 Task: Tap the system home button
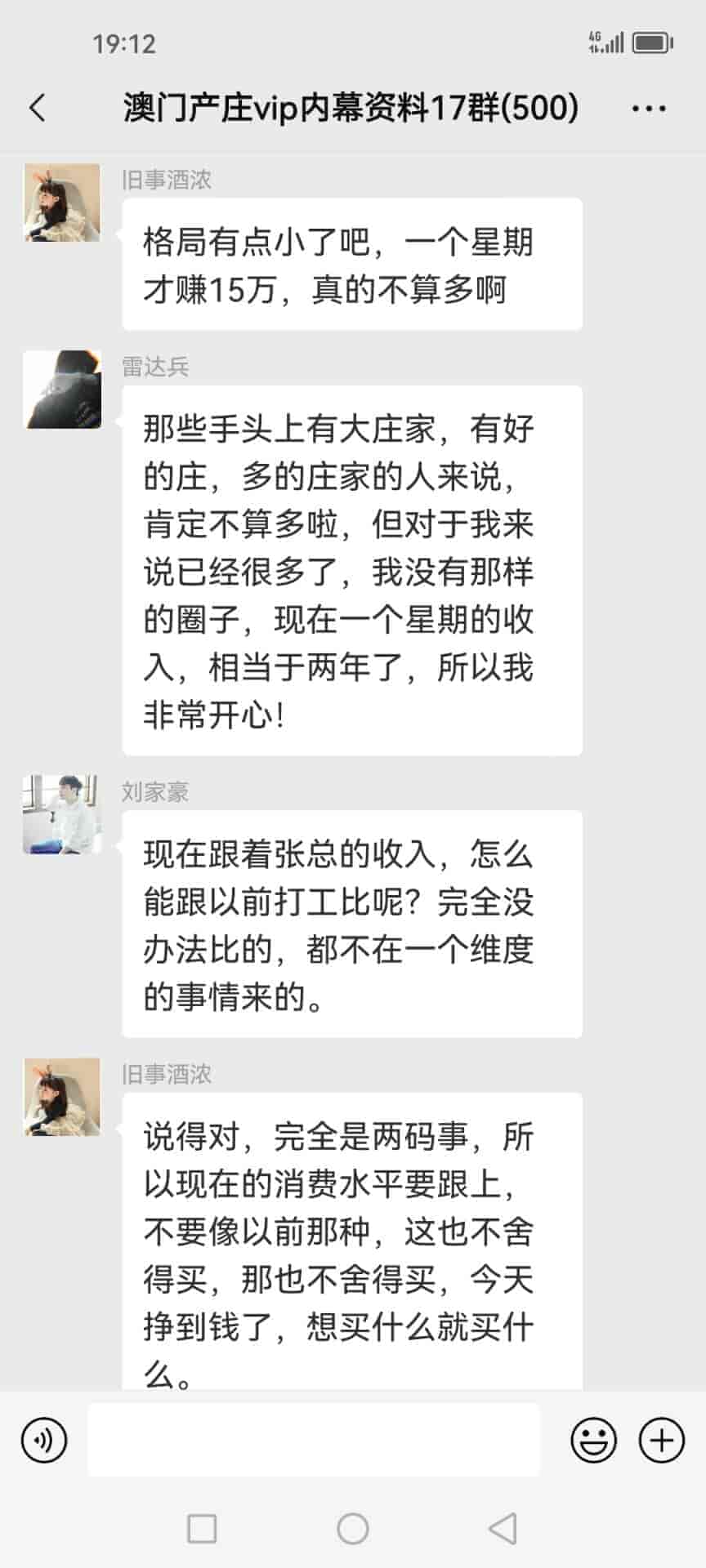point(353,1528)
